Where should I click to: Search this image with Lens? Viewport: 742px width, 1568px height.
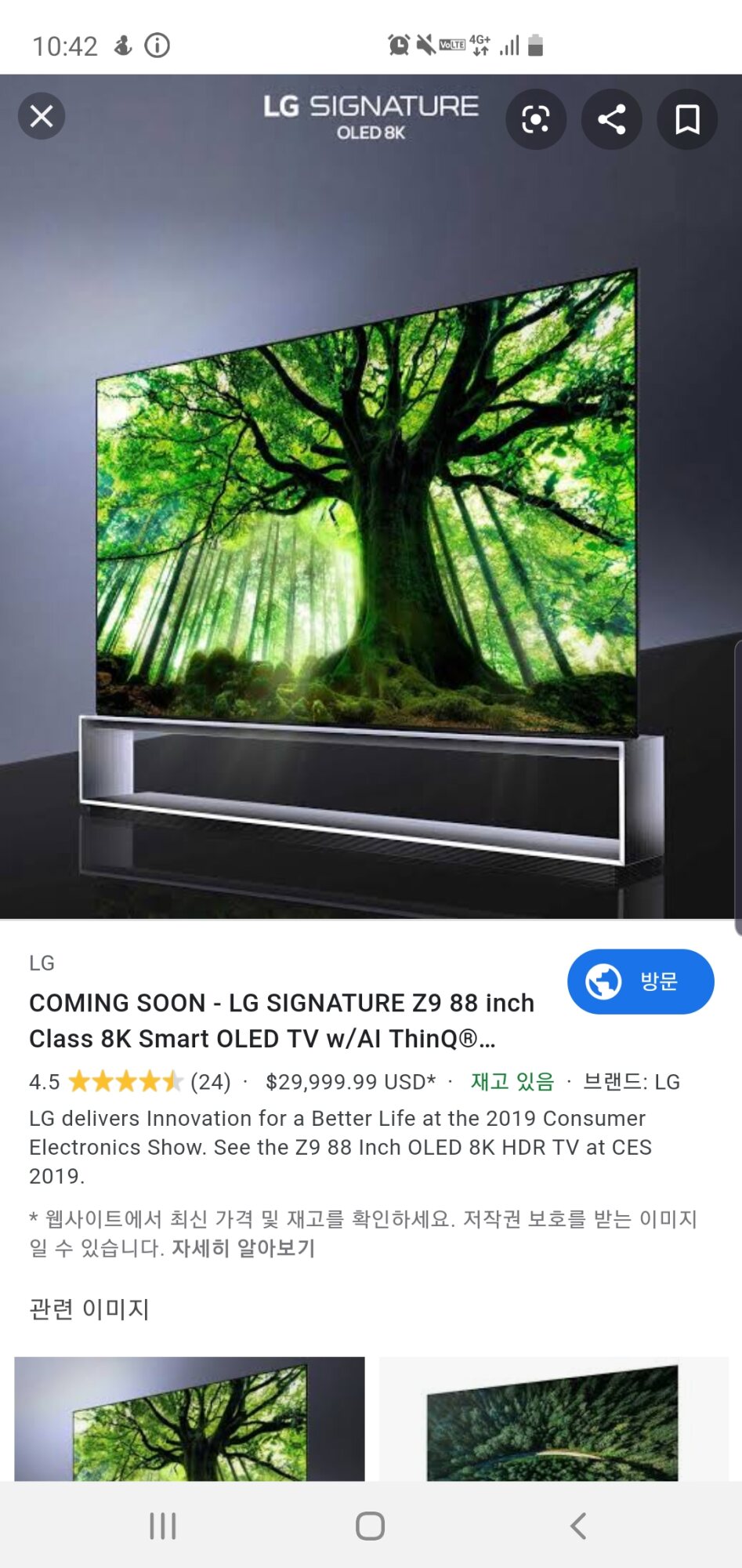(536, 119)
